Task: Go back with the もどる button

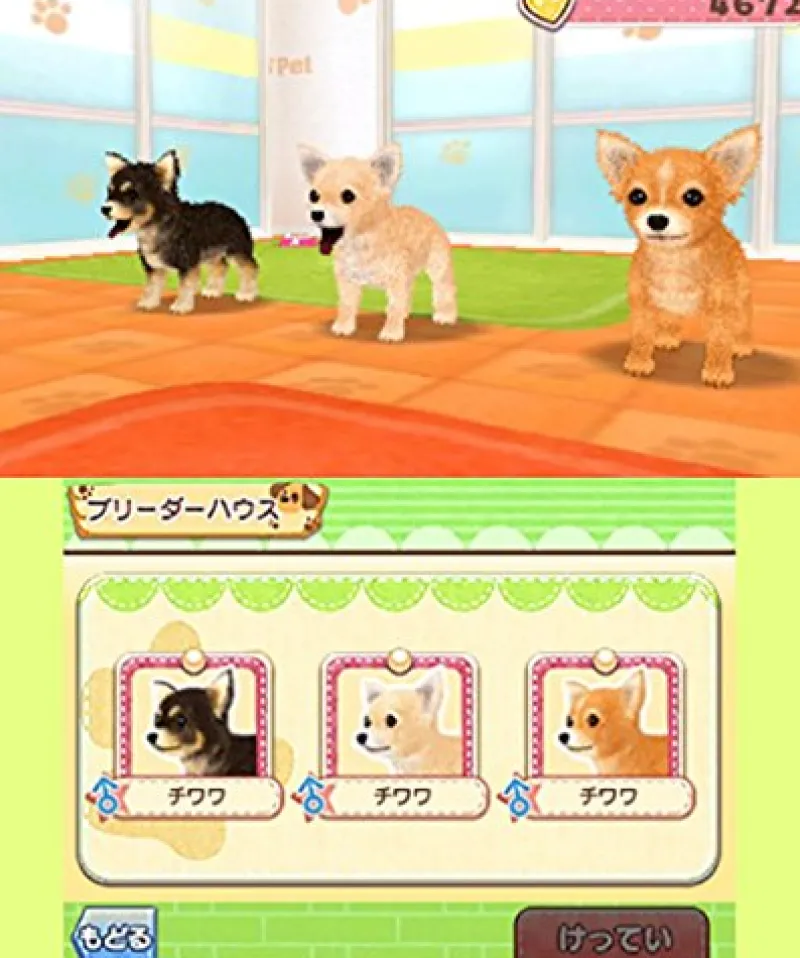Action: pos(114,936)
